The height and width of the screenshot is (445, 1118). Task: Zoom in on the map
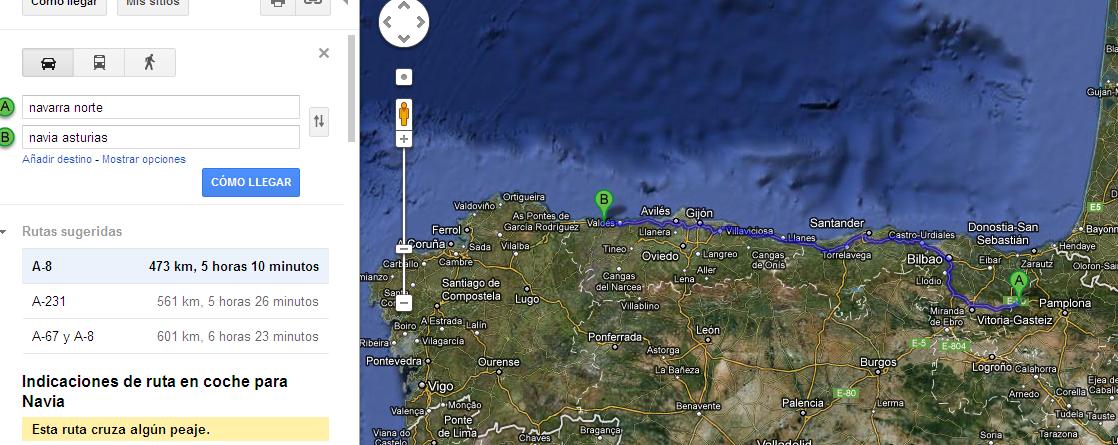pos(404,139)
